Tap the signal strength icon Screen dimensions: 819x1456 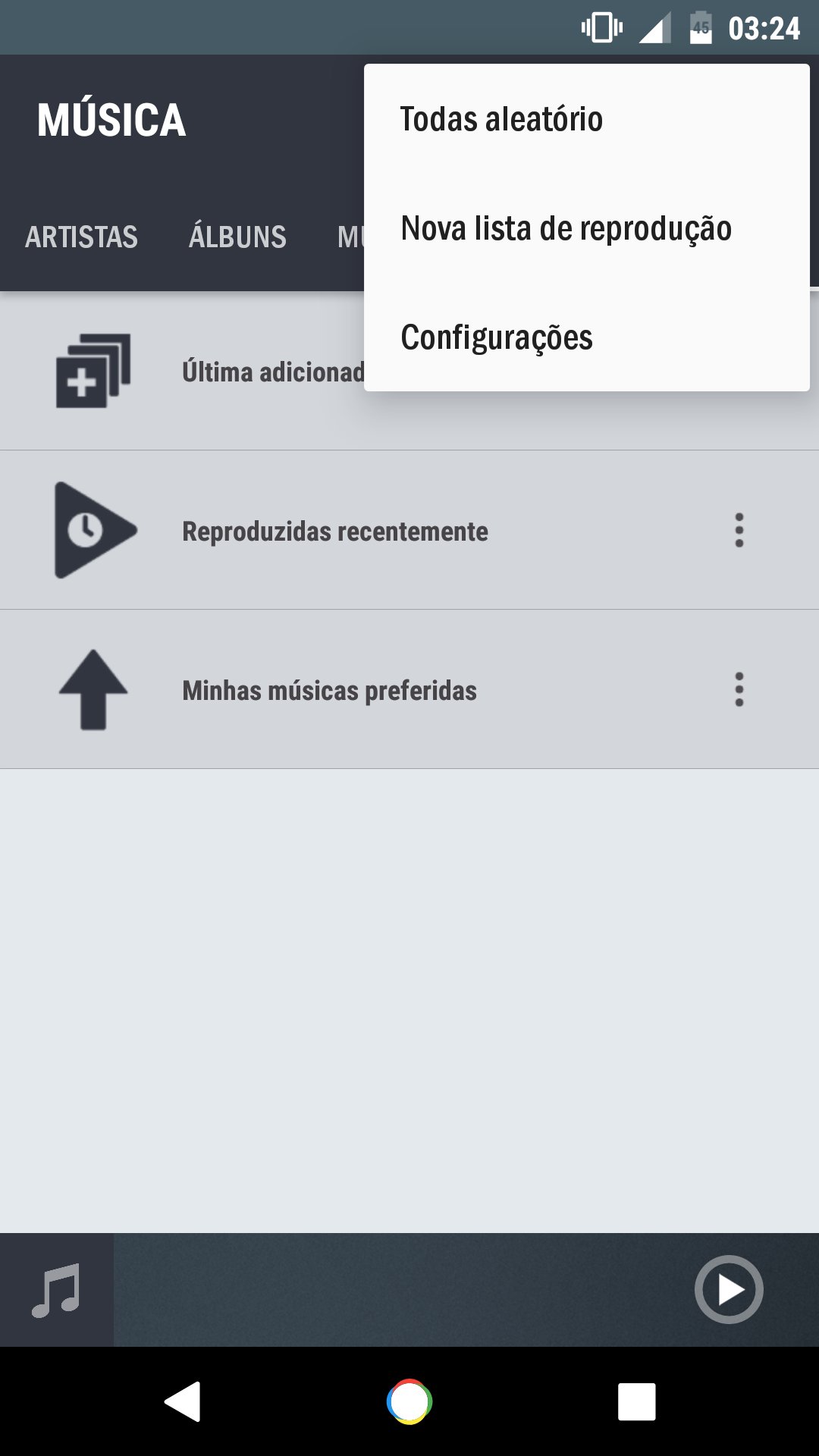[x=654, y=29]
